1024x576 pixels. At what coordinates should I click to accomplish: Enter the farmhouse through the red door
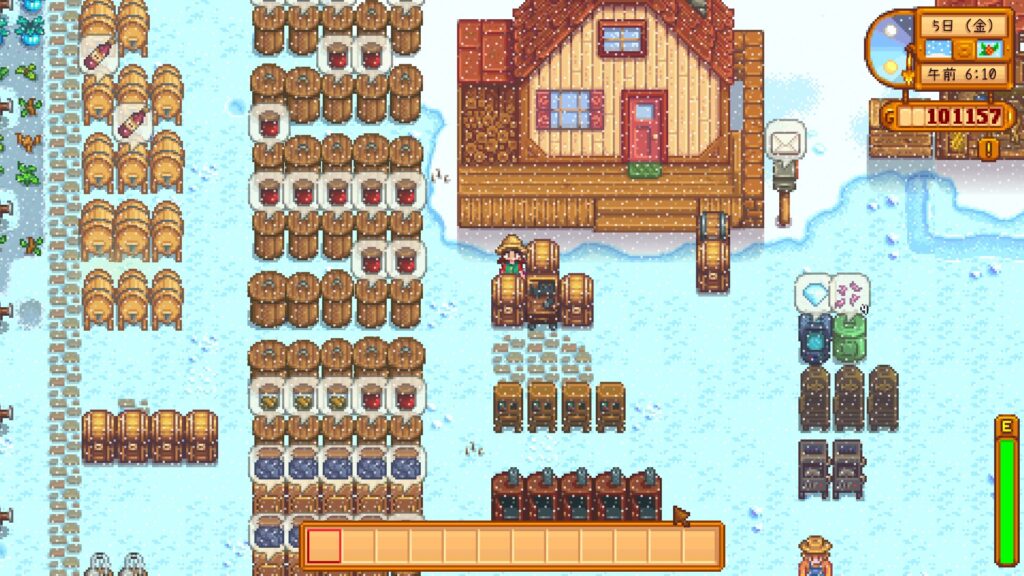tap(643, 128)
